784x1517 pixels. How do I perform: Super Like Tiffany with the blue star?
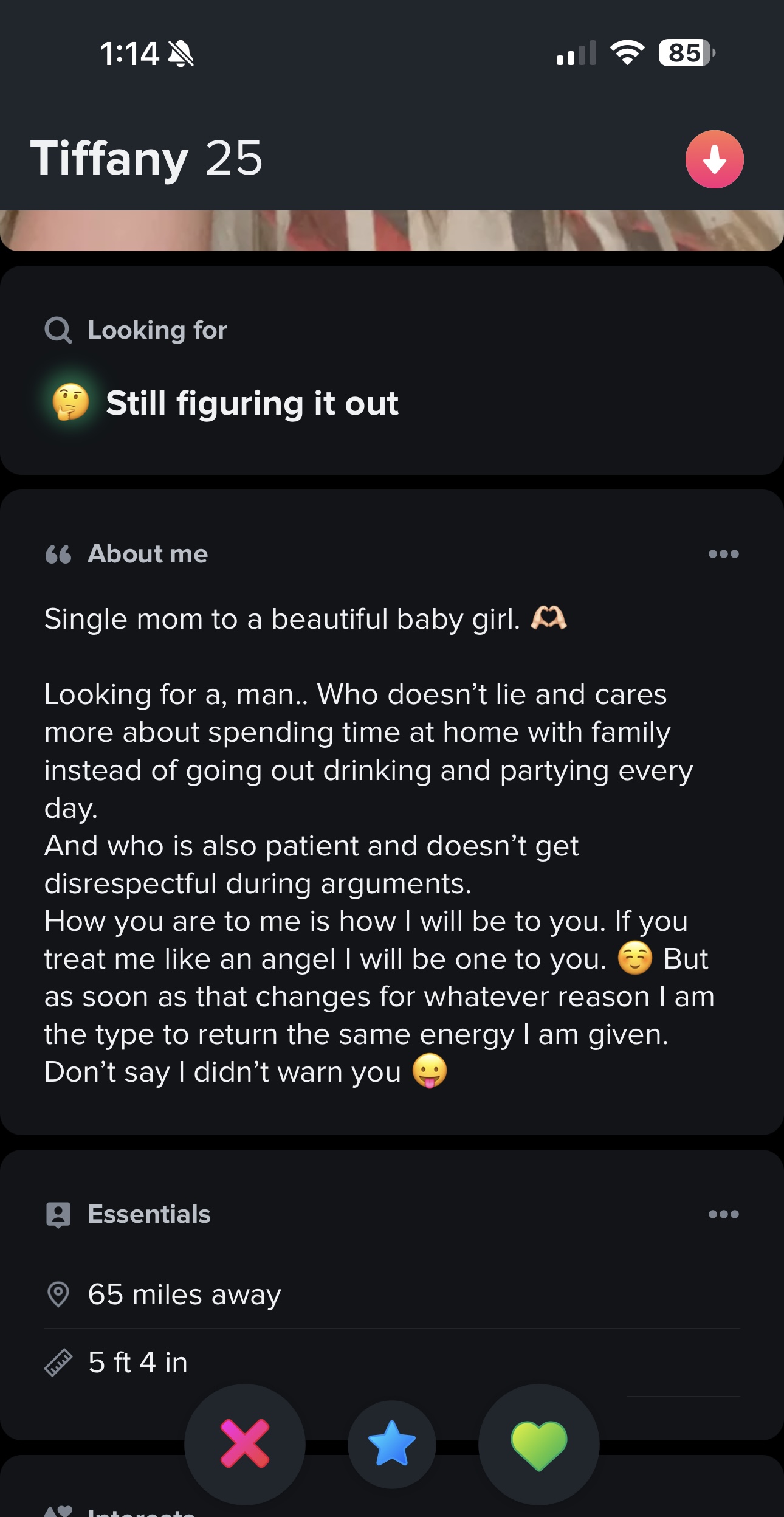392,1443
